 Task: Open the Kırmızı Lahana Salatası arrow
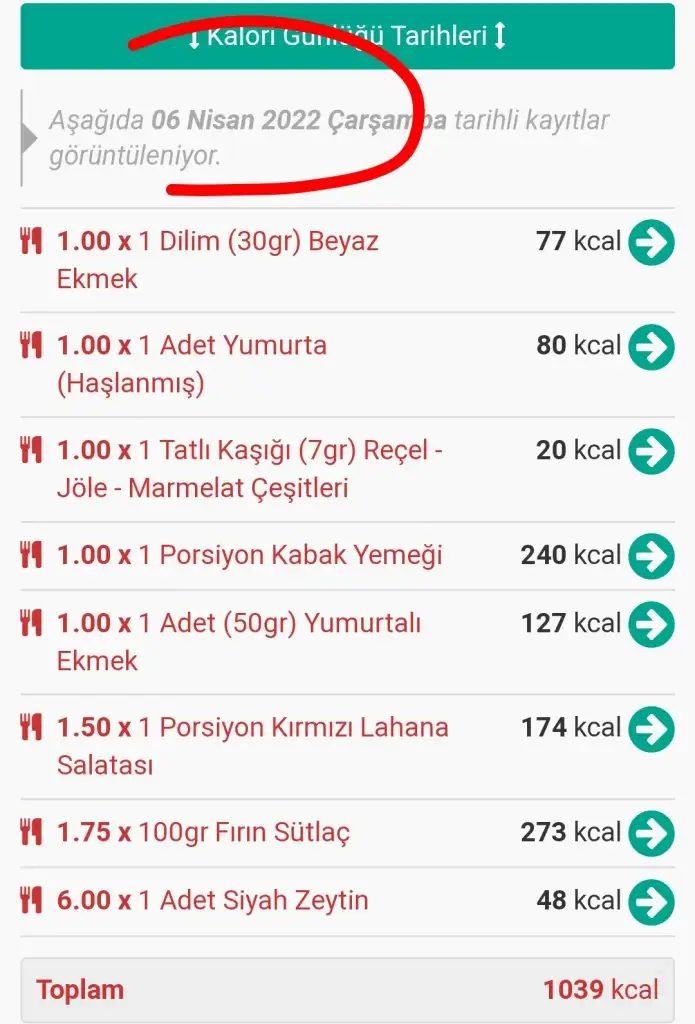[651, 728]
